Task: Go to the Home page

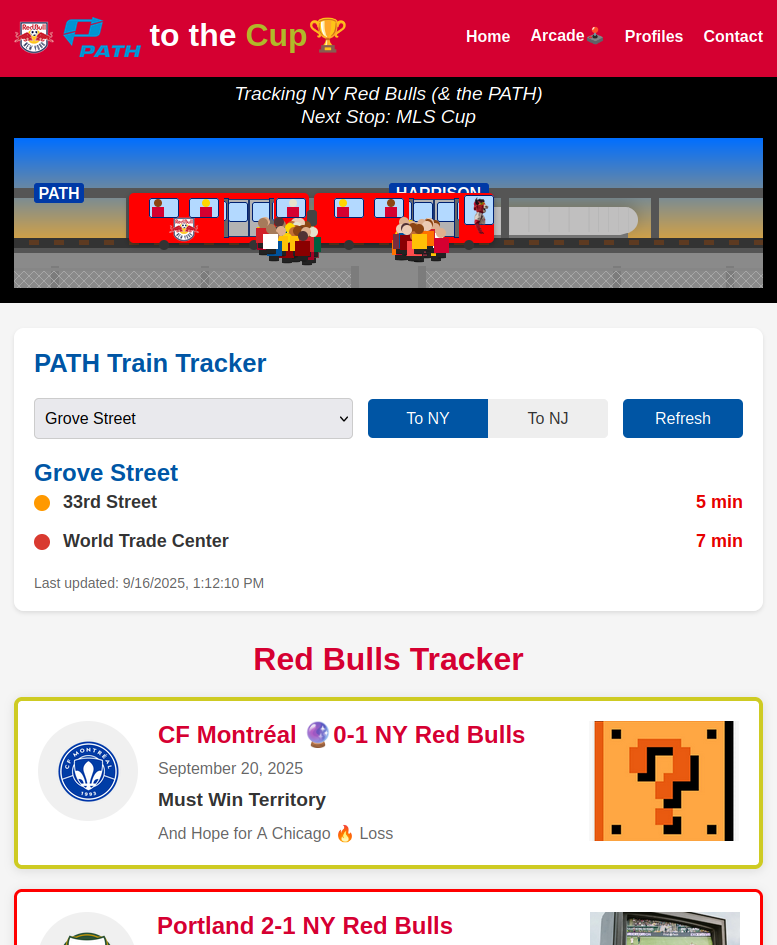Action: 487,36
